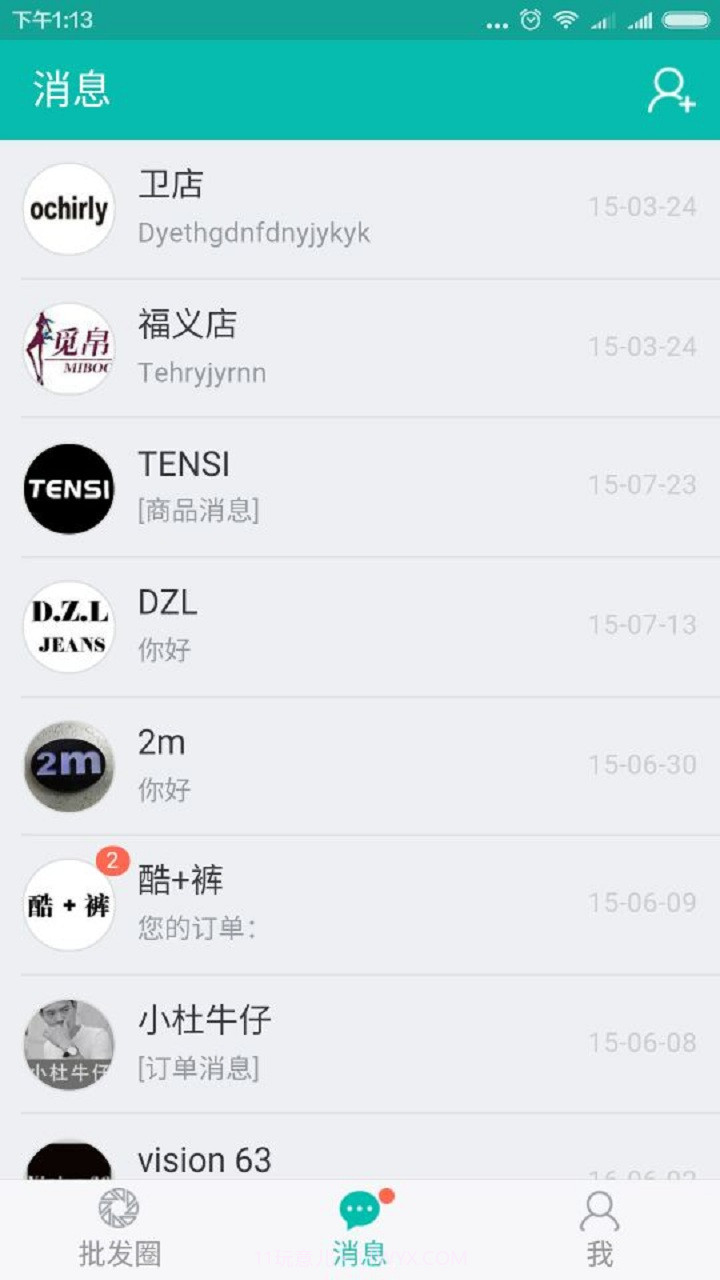Viewport: 720px width, 1280px height.
Task: Switch to the 我 tab
Action: tap(599, 1225)
